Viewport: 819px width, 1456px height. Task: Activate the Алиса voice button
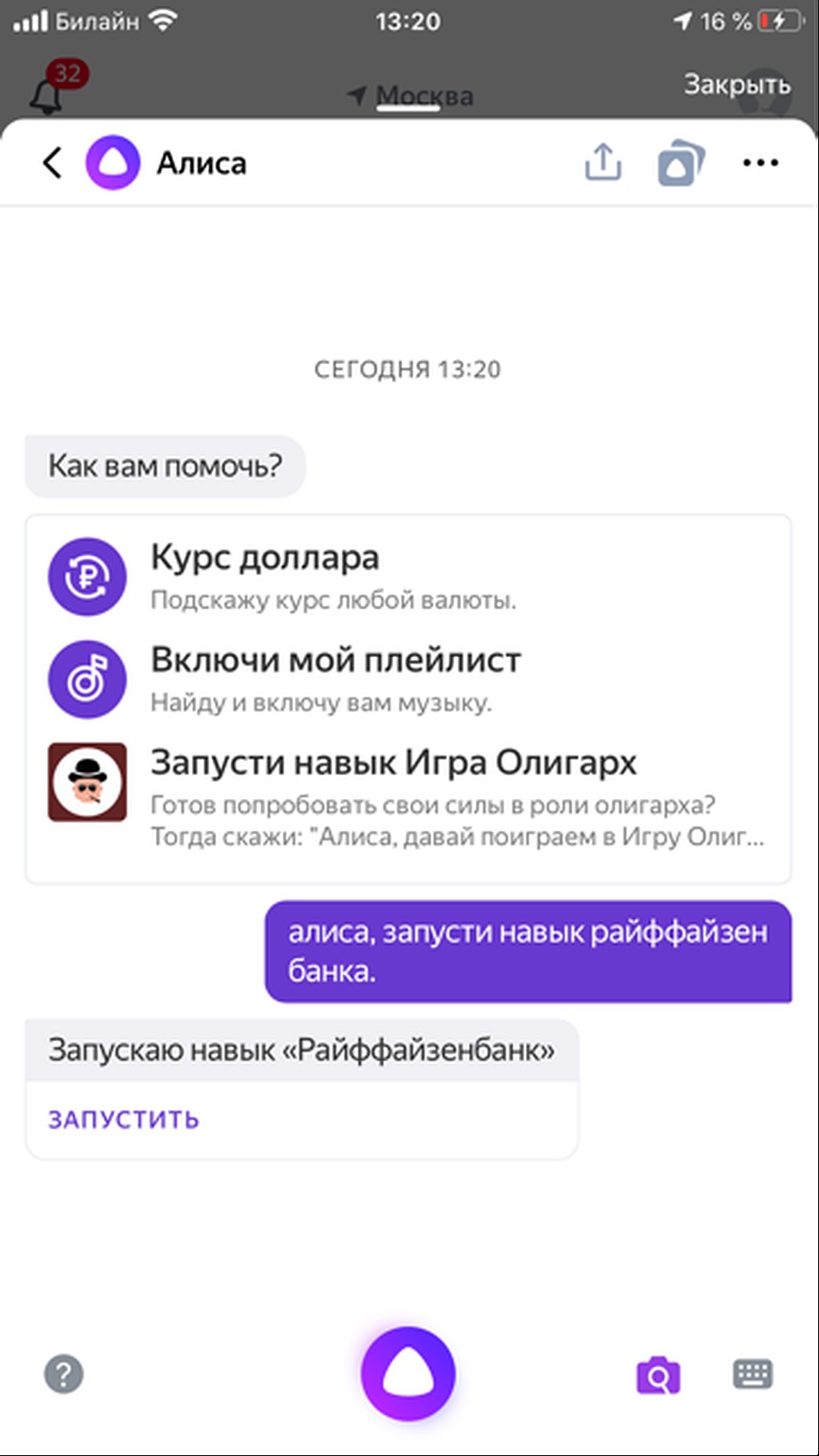point(408,1373)
